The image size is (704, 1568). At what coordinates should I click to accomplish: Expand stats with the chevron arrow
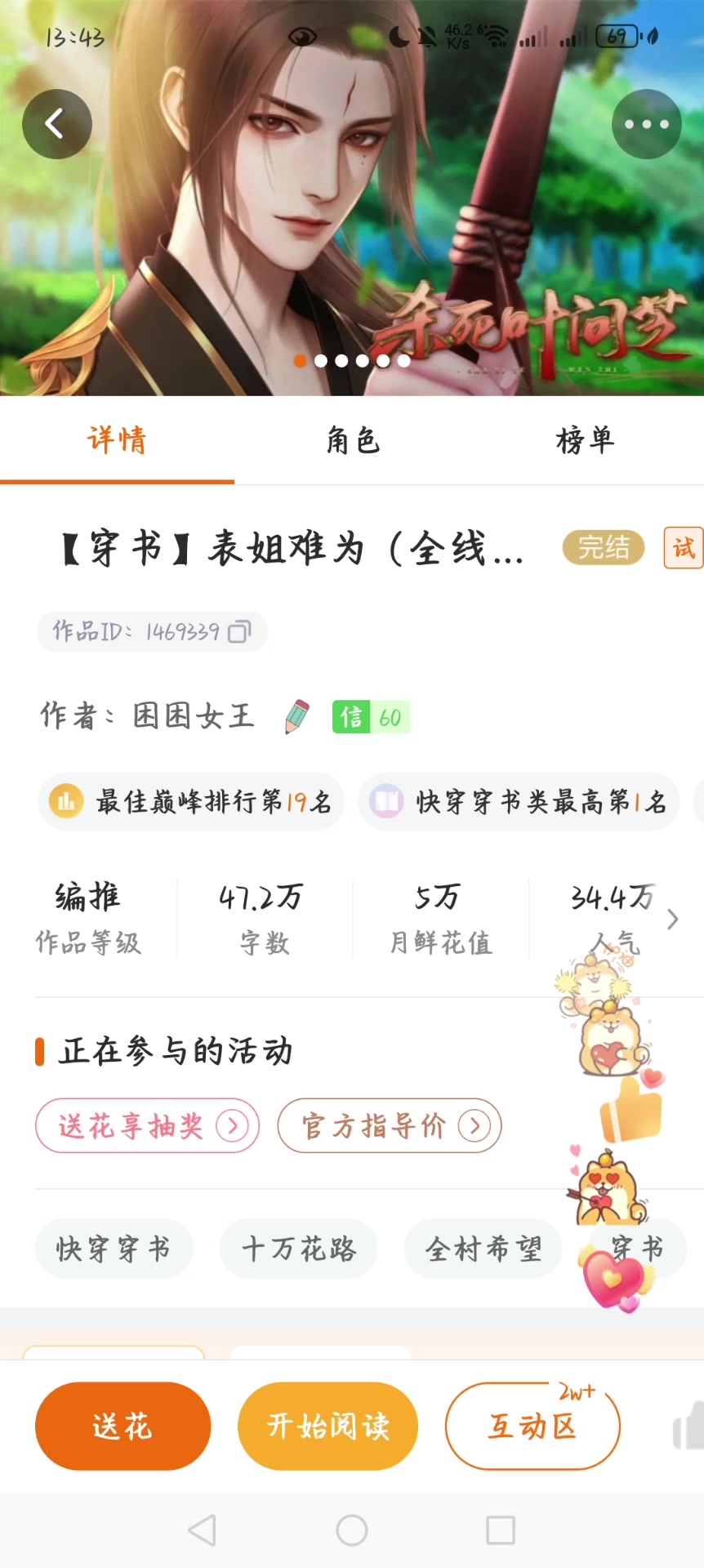pyautogui.click(x=673, y=920)
